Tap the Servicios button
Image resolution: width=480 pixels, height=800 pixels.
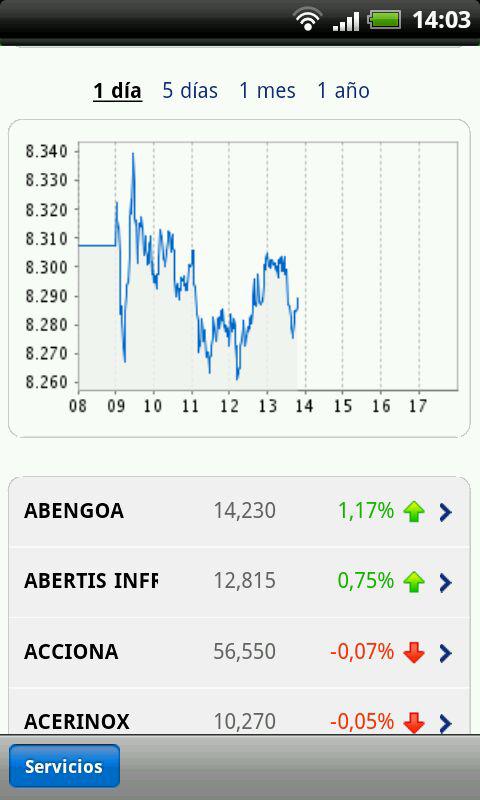(x=64, y=766)
